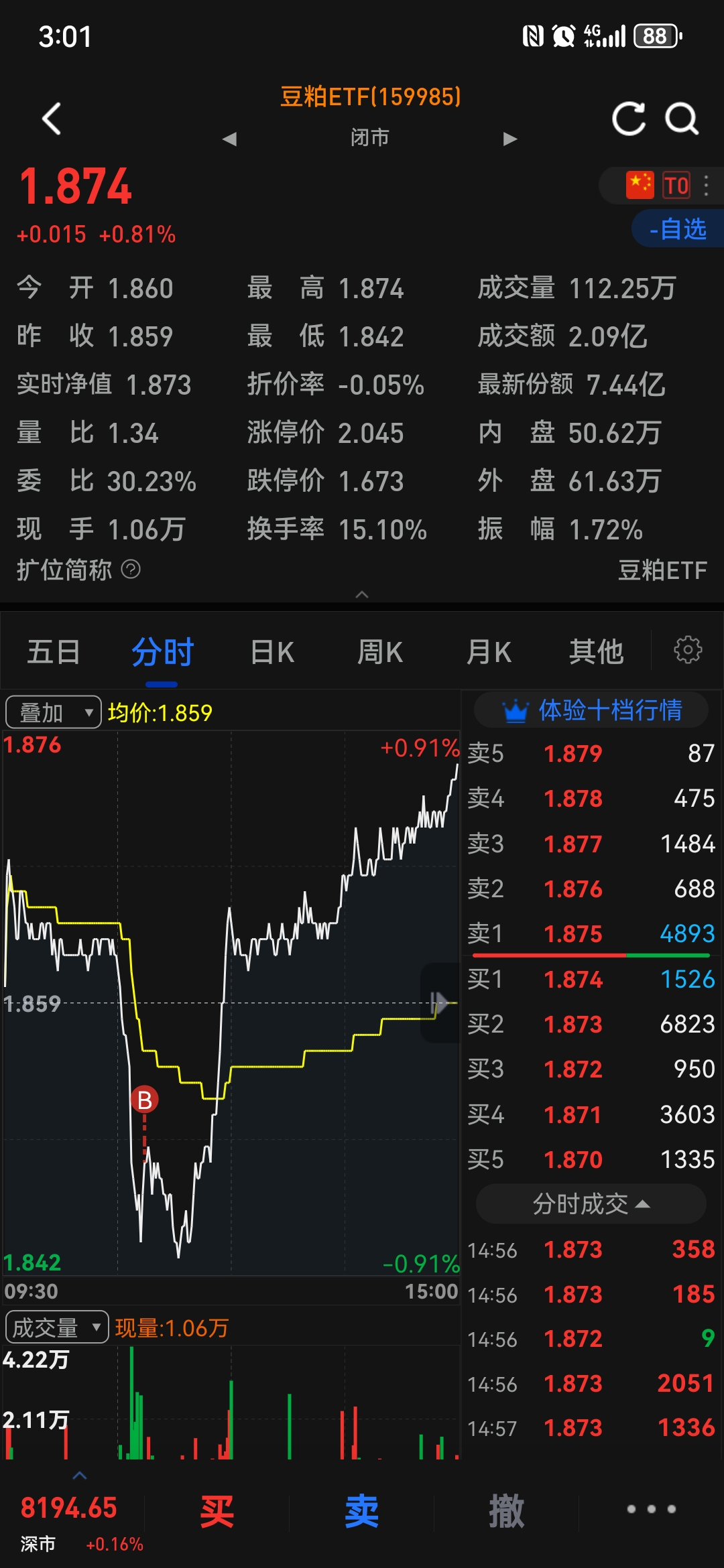Viewport: 724px width, 1568px height.
Task: Go back using the top-left arrow
Action: tap(52, 119)
